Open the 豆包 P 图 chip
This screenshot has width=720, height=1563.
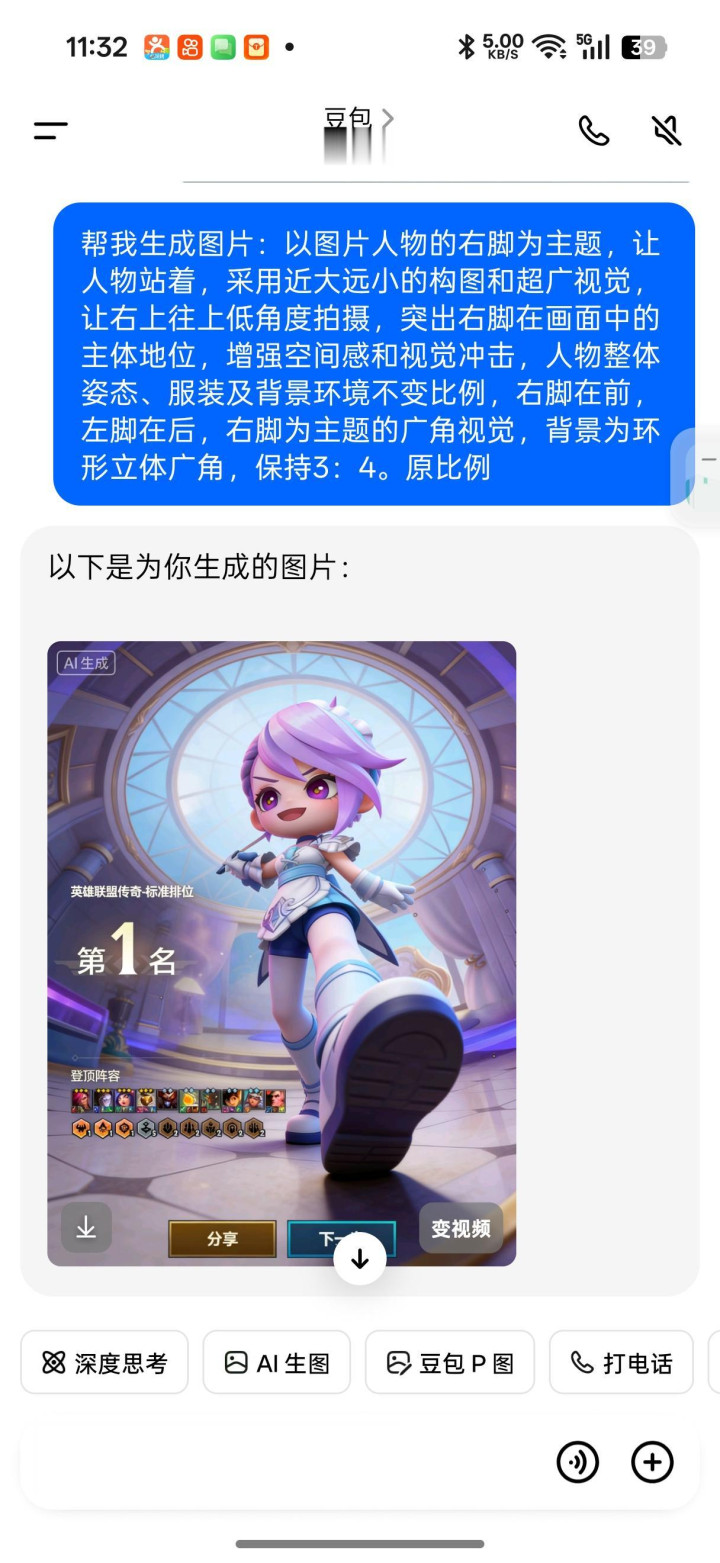click(x=450, y=1362)
